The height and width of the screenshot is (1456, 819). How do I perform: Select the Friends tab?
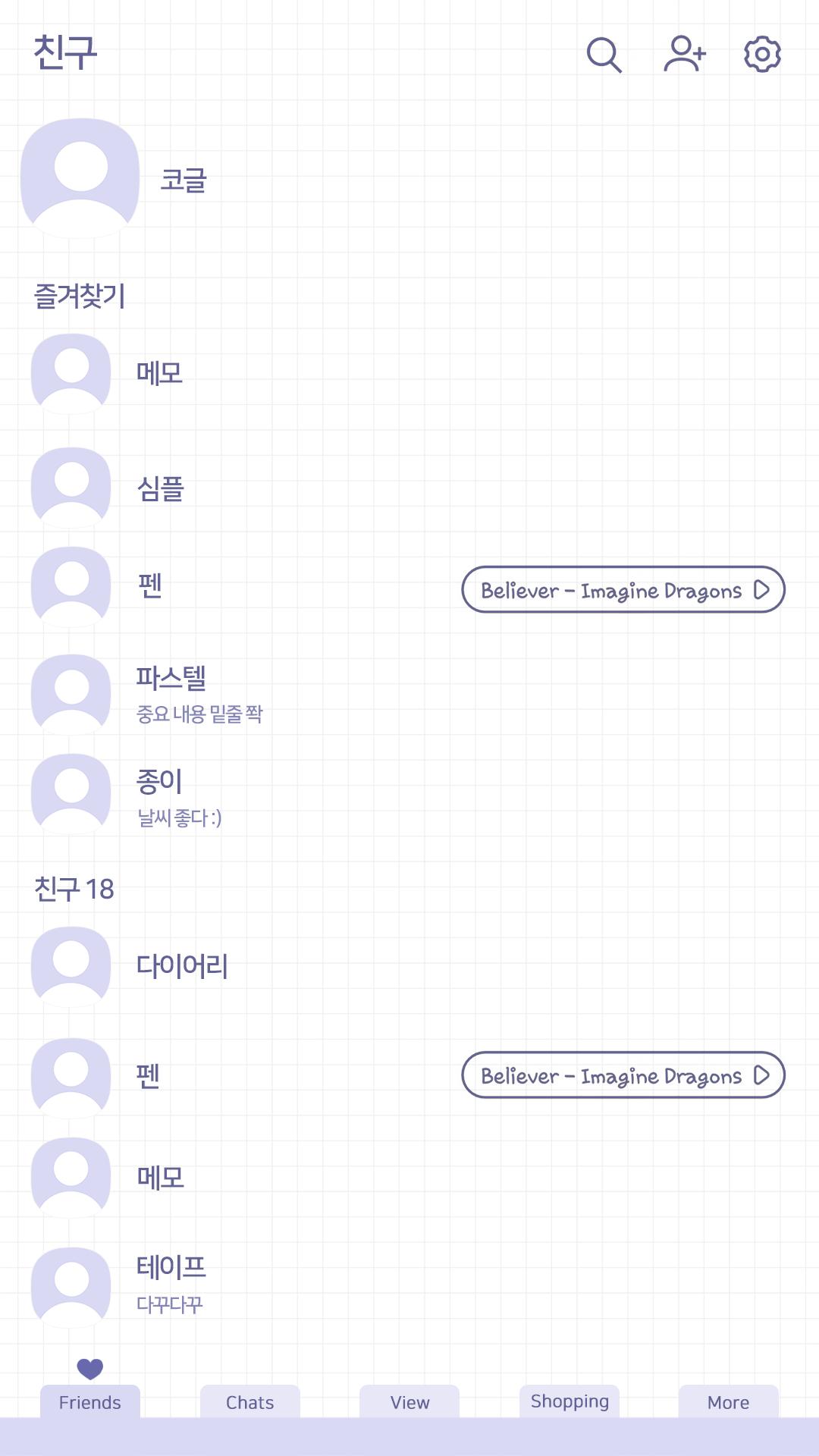[x=90, y=1401]
